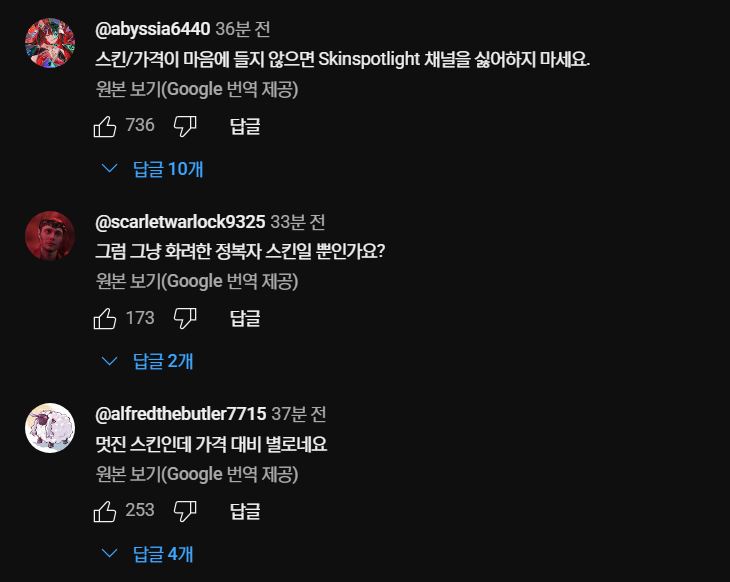View original text of @scarletwarlock9325's comment
The height and width of the screenshot is (582, 730).
click(x=197, y=281)
